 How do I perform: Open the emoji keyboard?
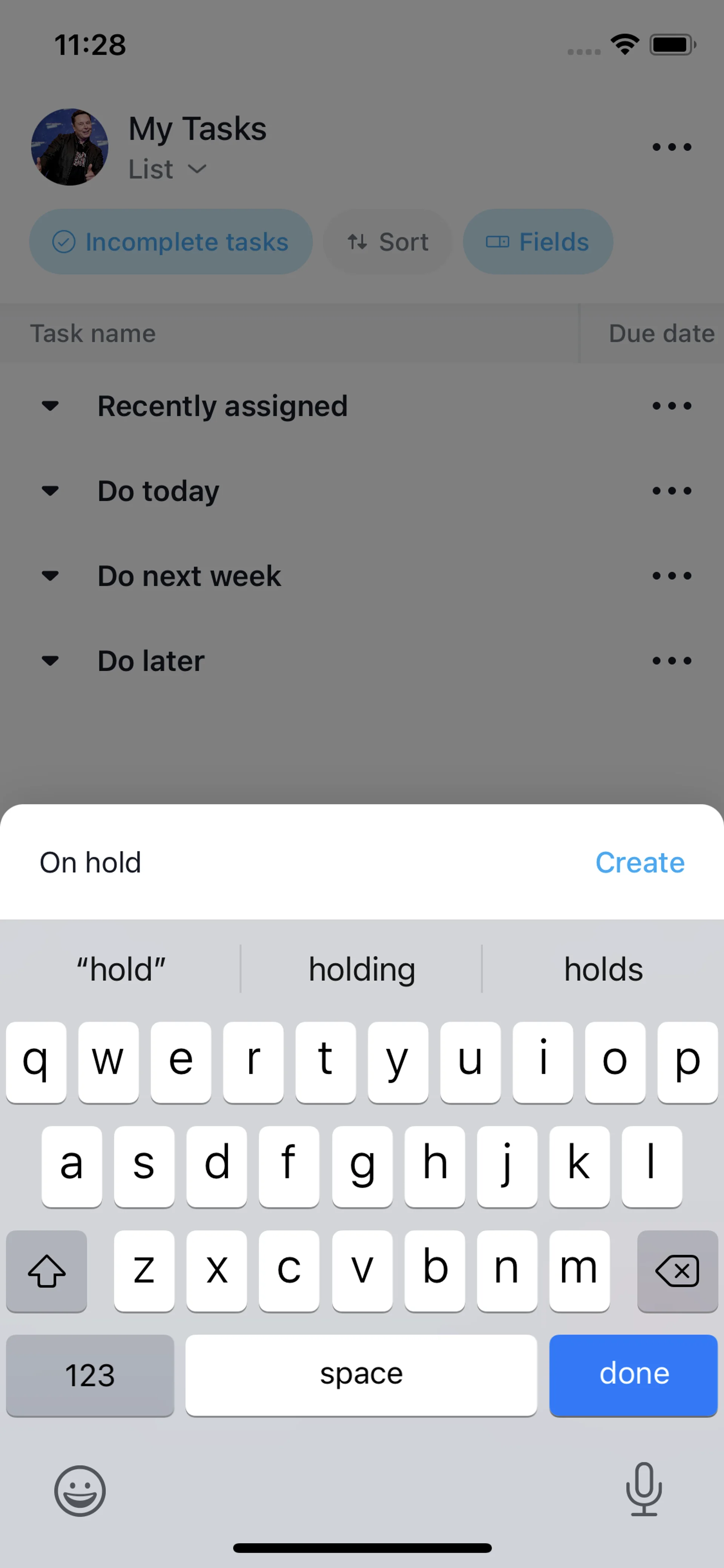click(x=80, y=1491)
